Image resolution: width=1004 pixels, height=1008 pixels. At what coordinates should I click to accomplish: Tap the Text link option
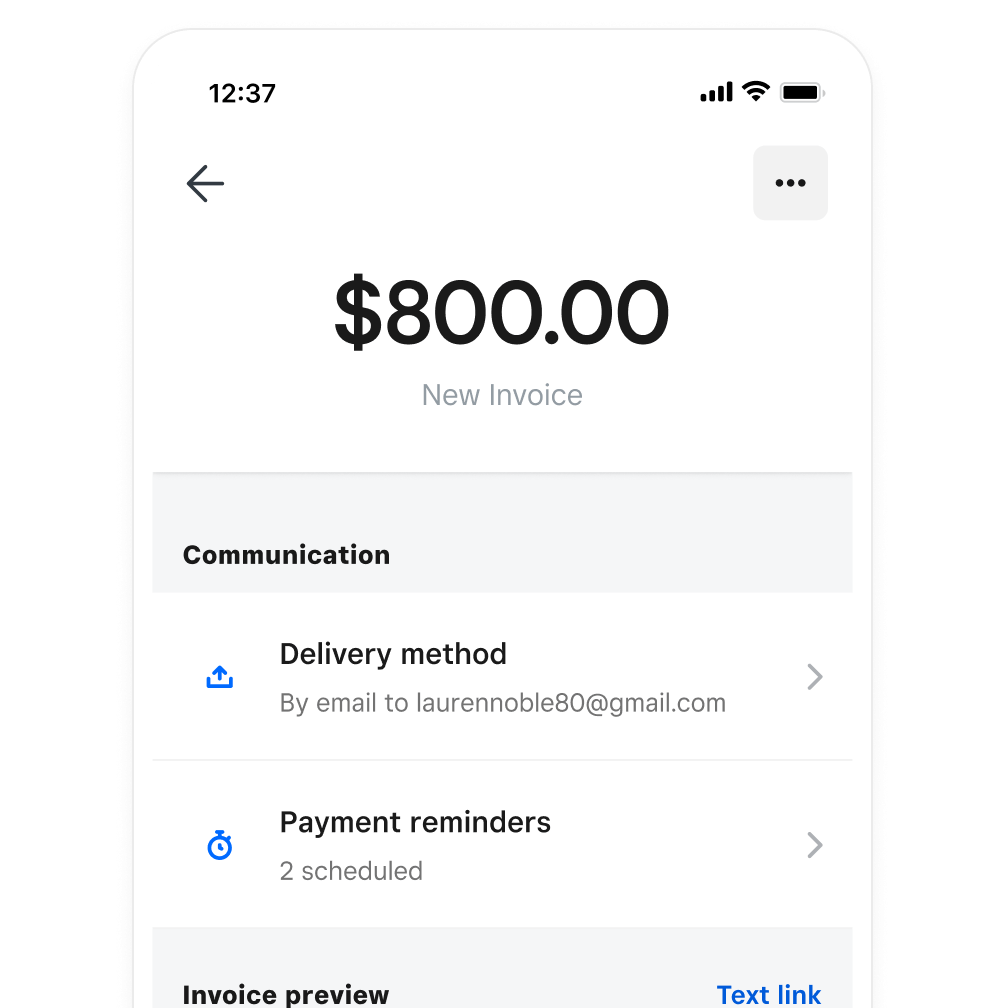coord(768,993)
